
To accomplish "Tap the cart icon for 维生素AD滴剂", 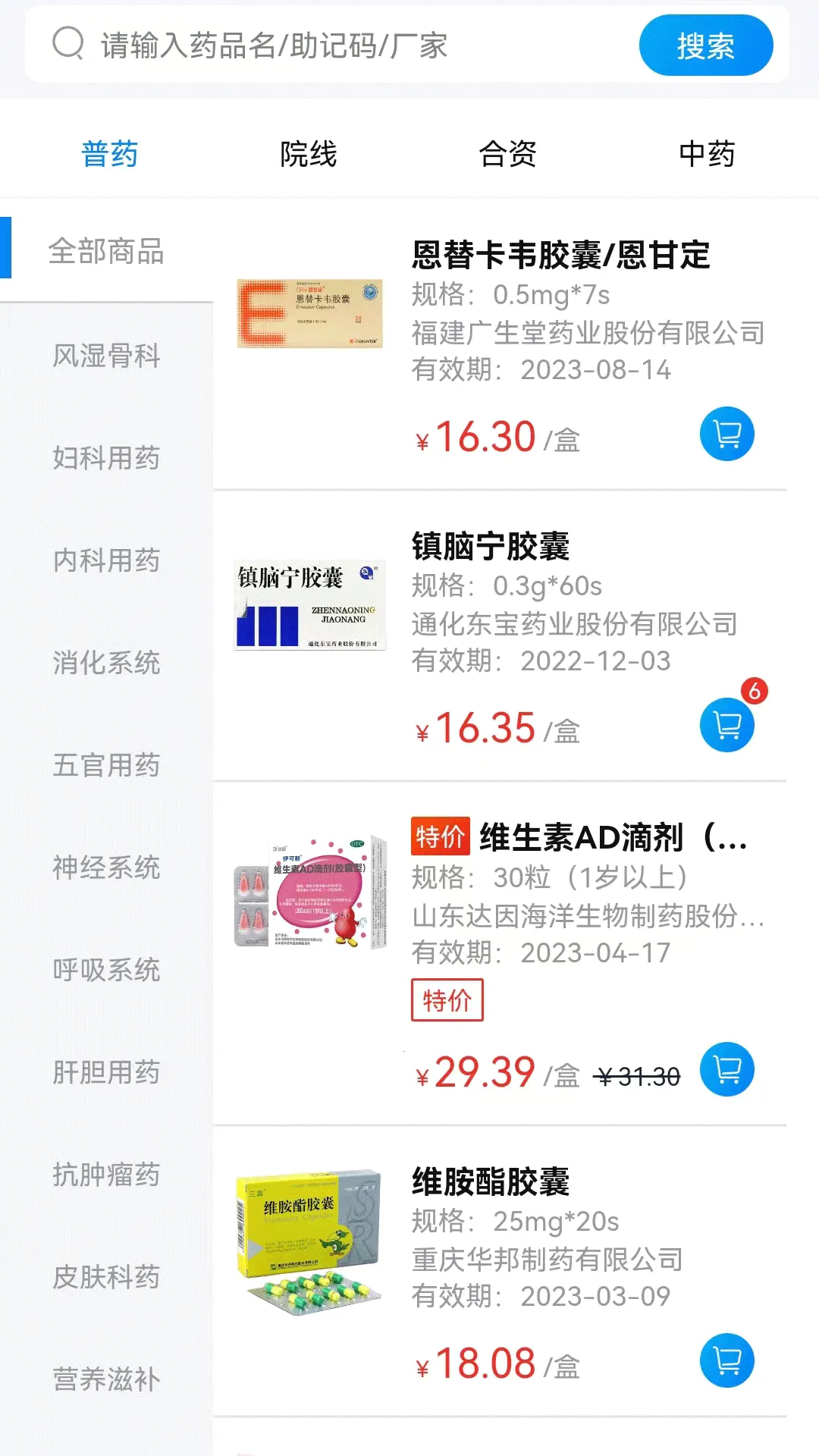I will [x=726, y=1068].
